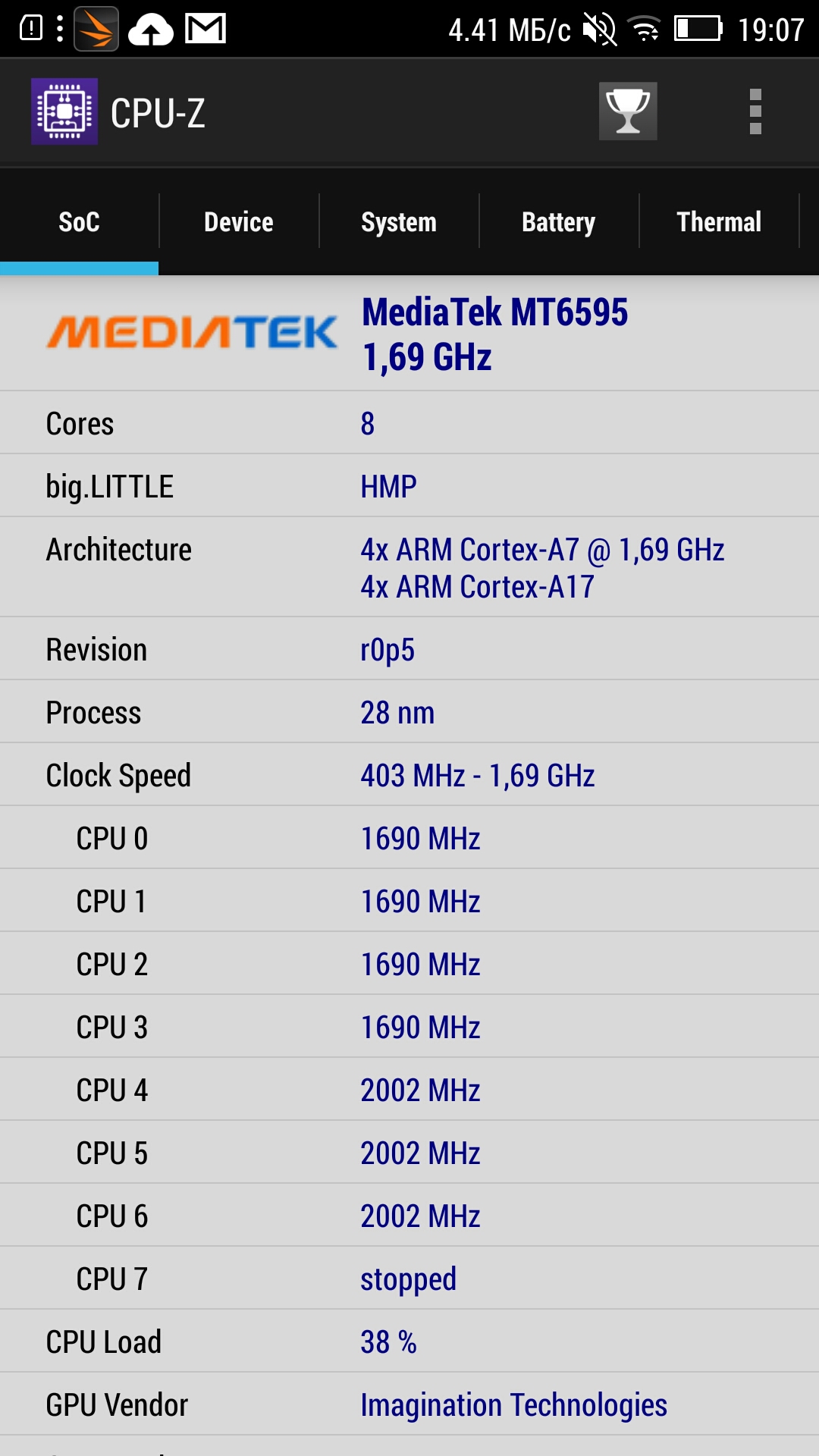Open the trophy icon in the app bar
The image size is (819, 1456).
pyautogui.click(x=627, y=111)
